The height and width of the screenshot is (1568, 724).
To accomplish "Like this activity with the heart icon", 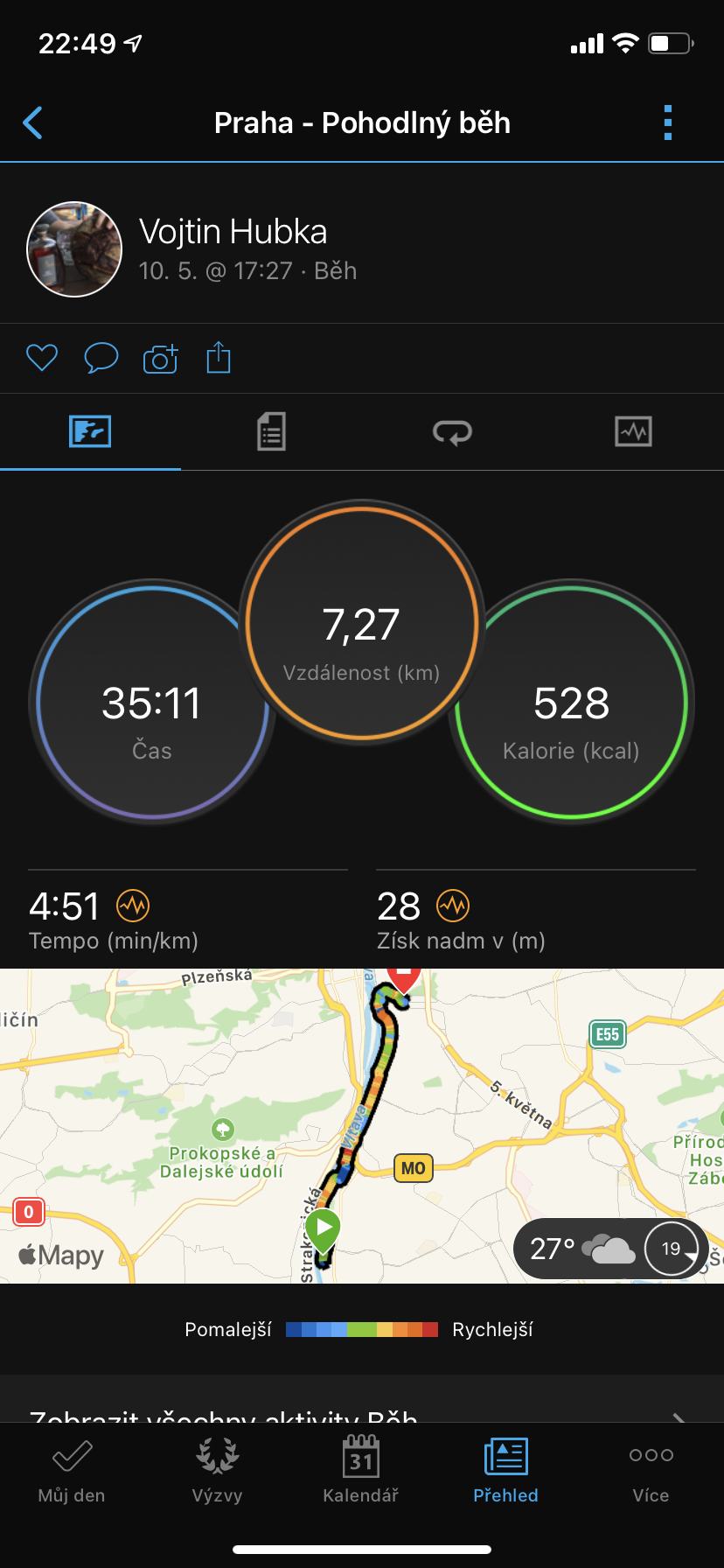I will point(42,358).
